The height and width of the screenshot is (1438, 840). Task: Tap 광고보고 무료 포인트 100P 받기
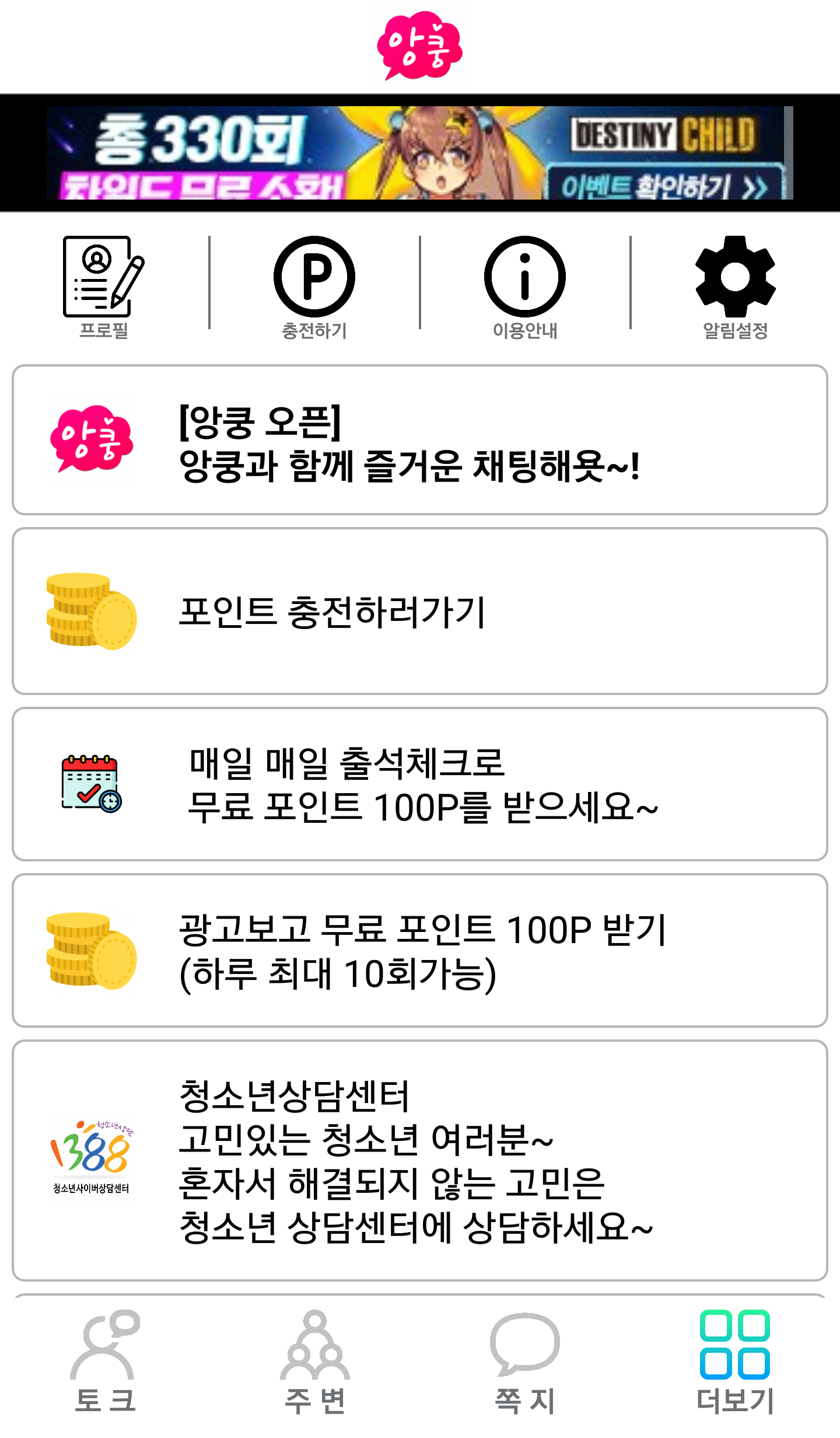[x=420, y=951]
